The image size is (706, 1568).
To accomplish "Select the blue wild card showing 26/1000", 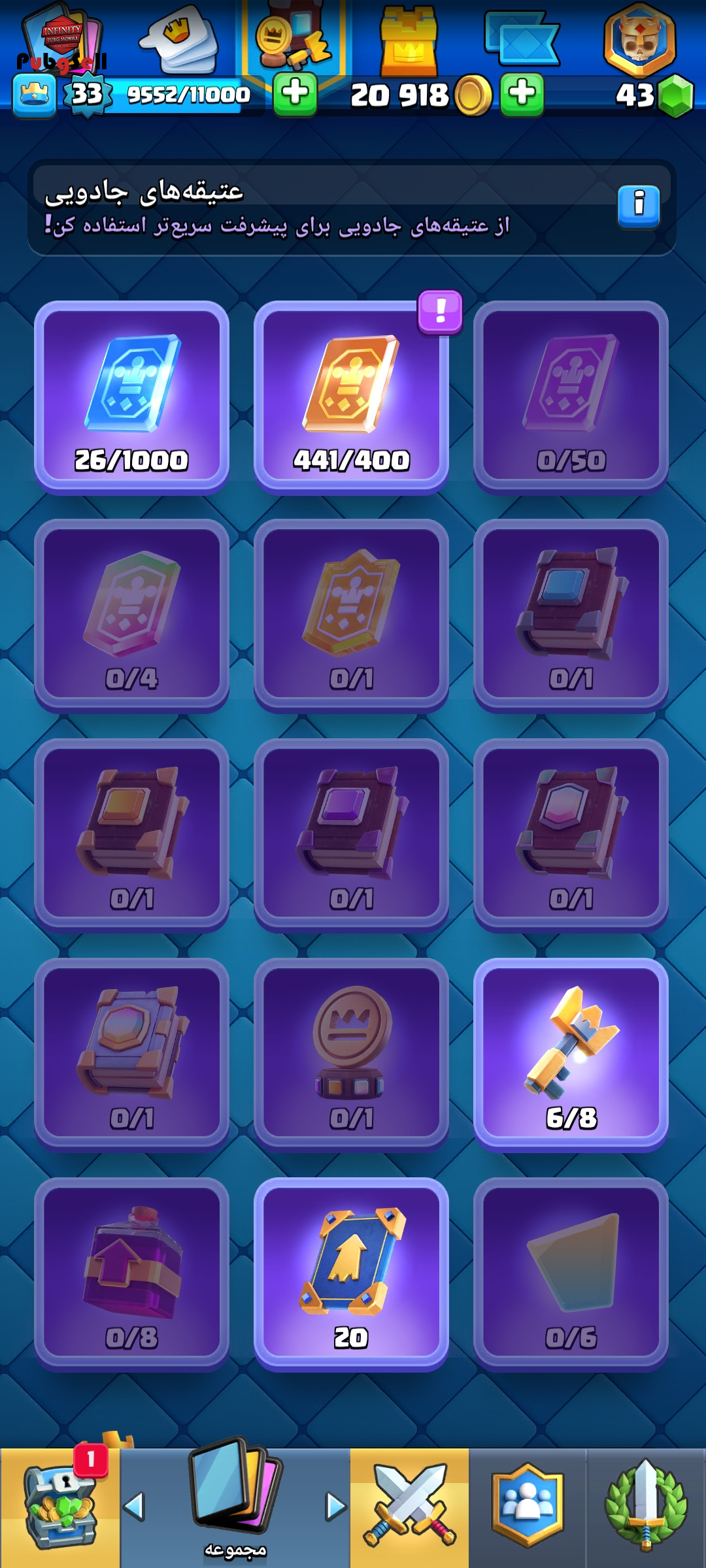I will 131,397.
